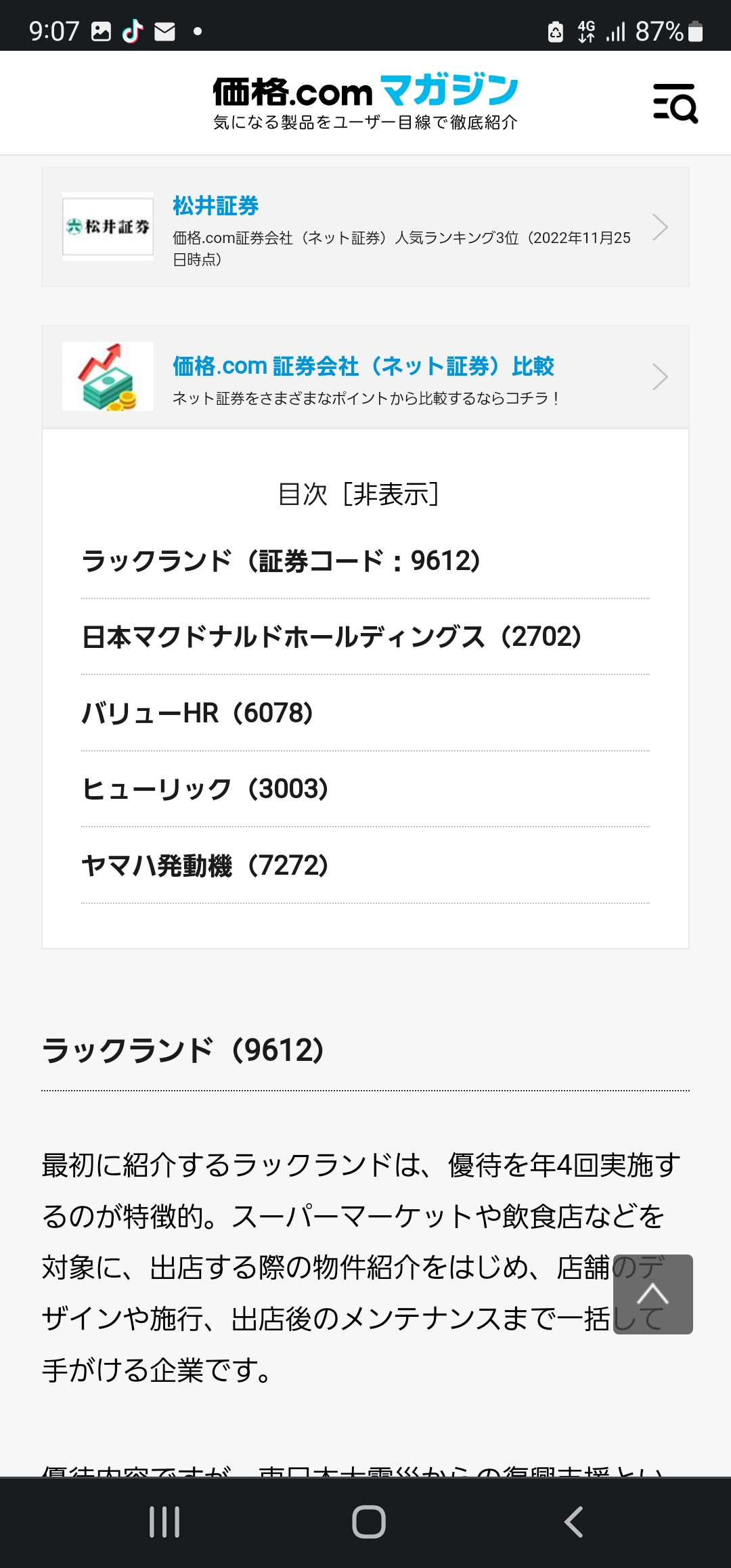
Task: Go to バリューHR（6078）section
Action: click(198, 713)
